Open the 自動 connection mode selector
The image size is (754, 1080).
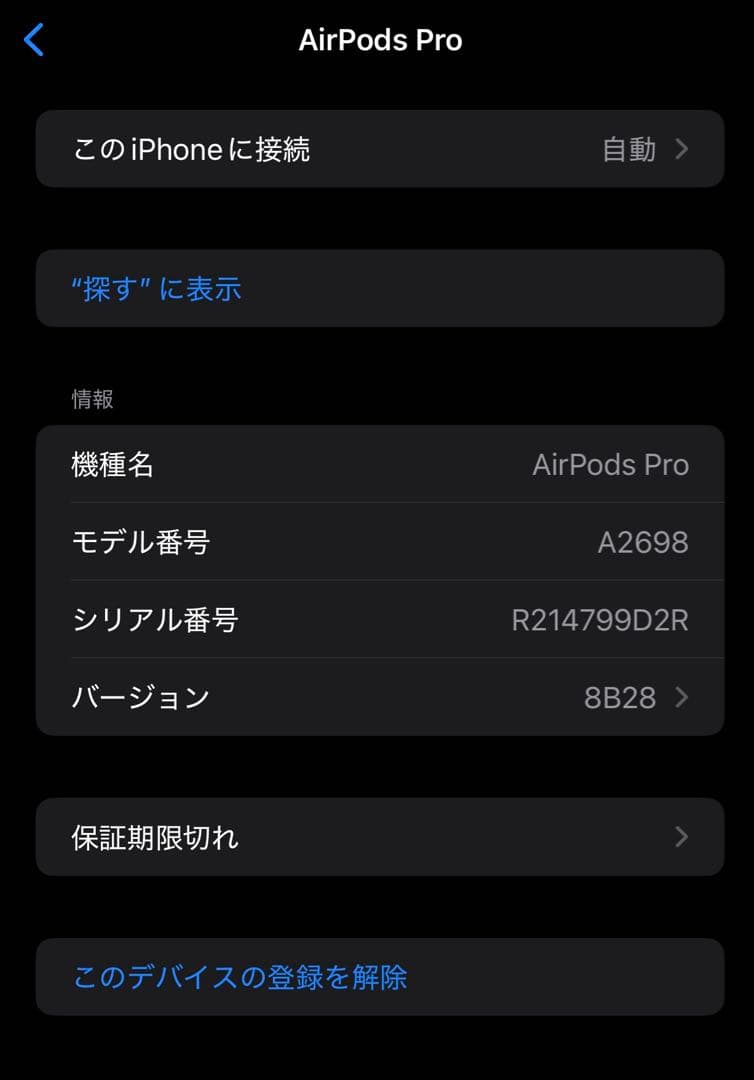click(x=630, y=149)
